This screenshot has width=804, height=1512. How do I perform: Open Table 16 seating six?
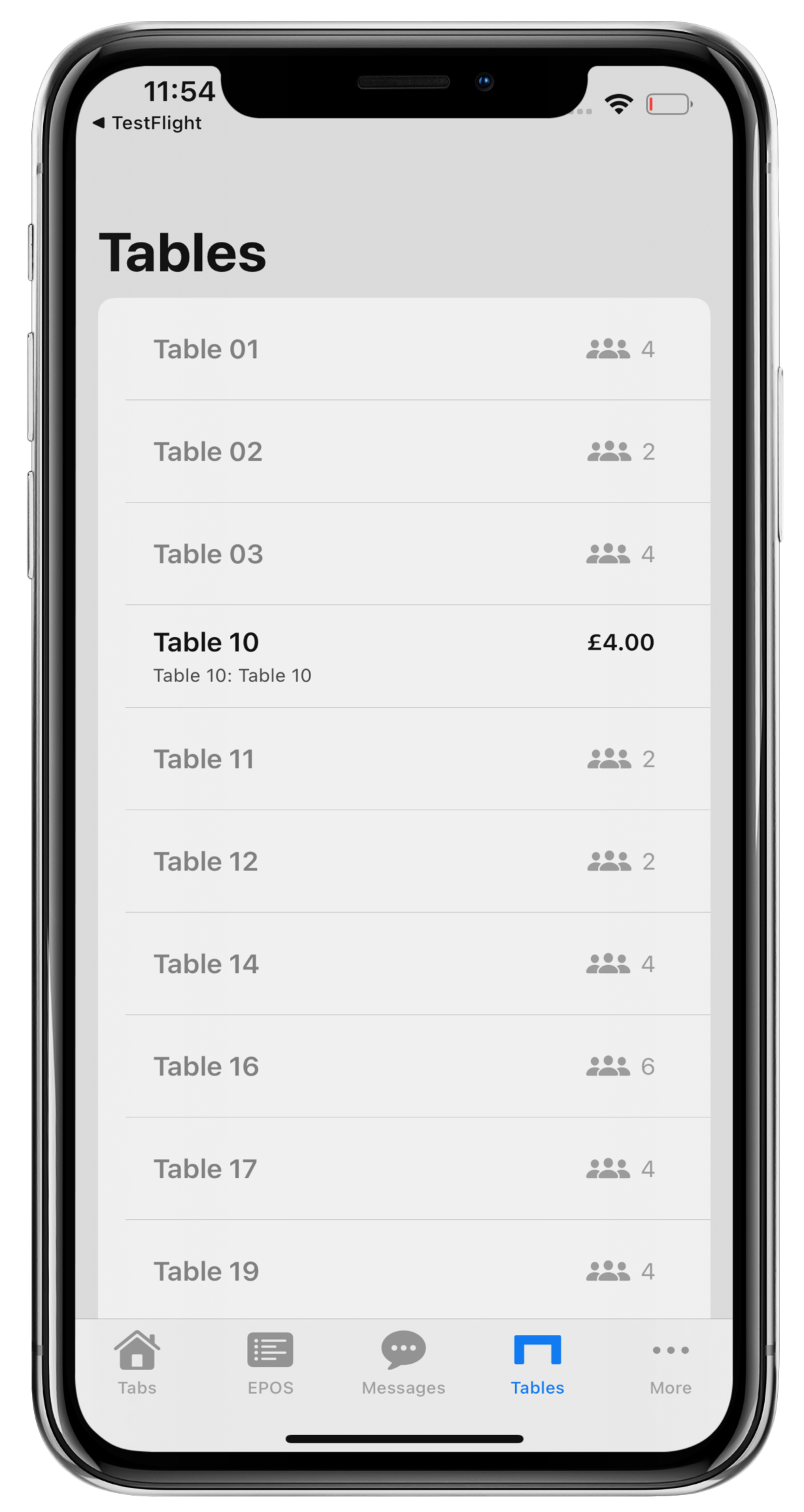tap(404, 1066)
